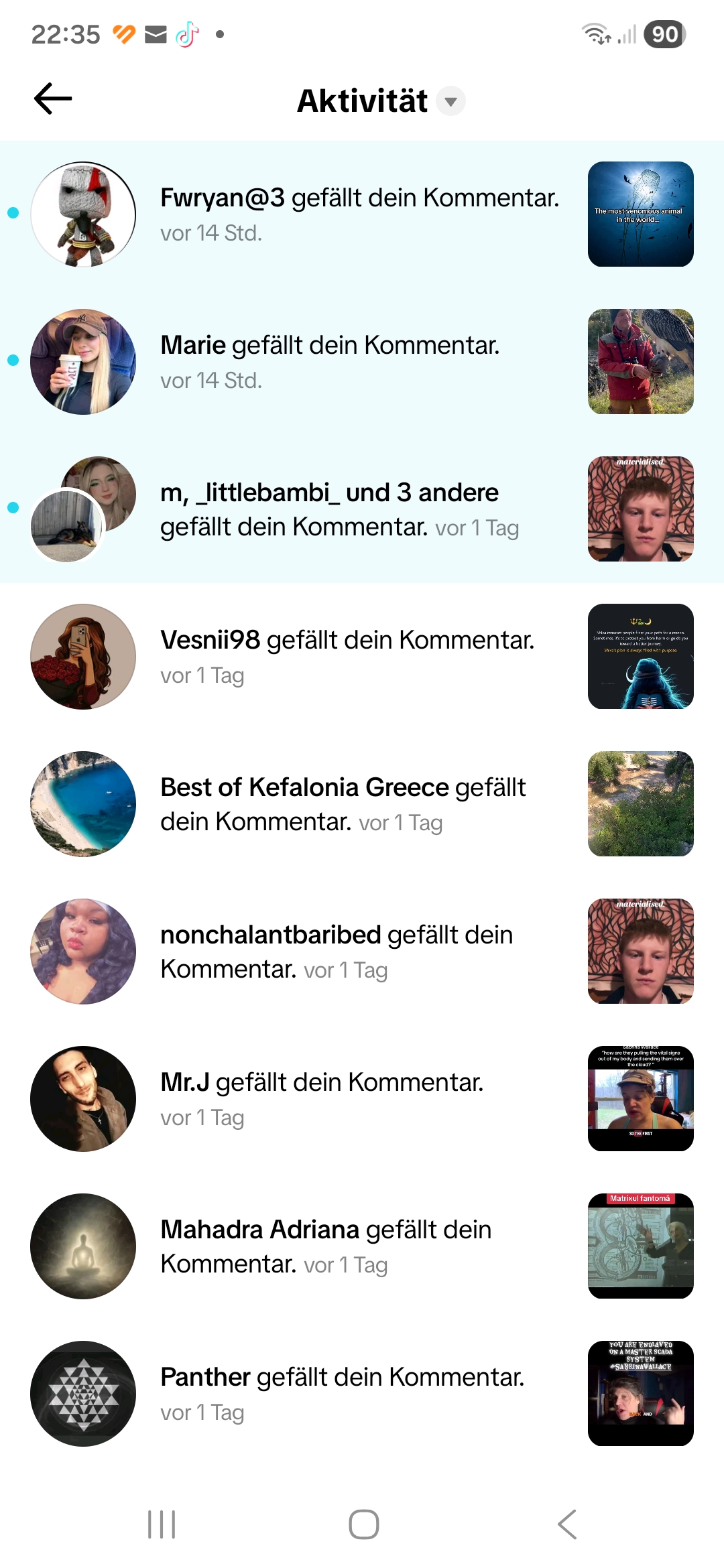Open Best of Kefalonia Greece notification
Viewport: 724px width, 1568px height.
(343, 803)
